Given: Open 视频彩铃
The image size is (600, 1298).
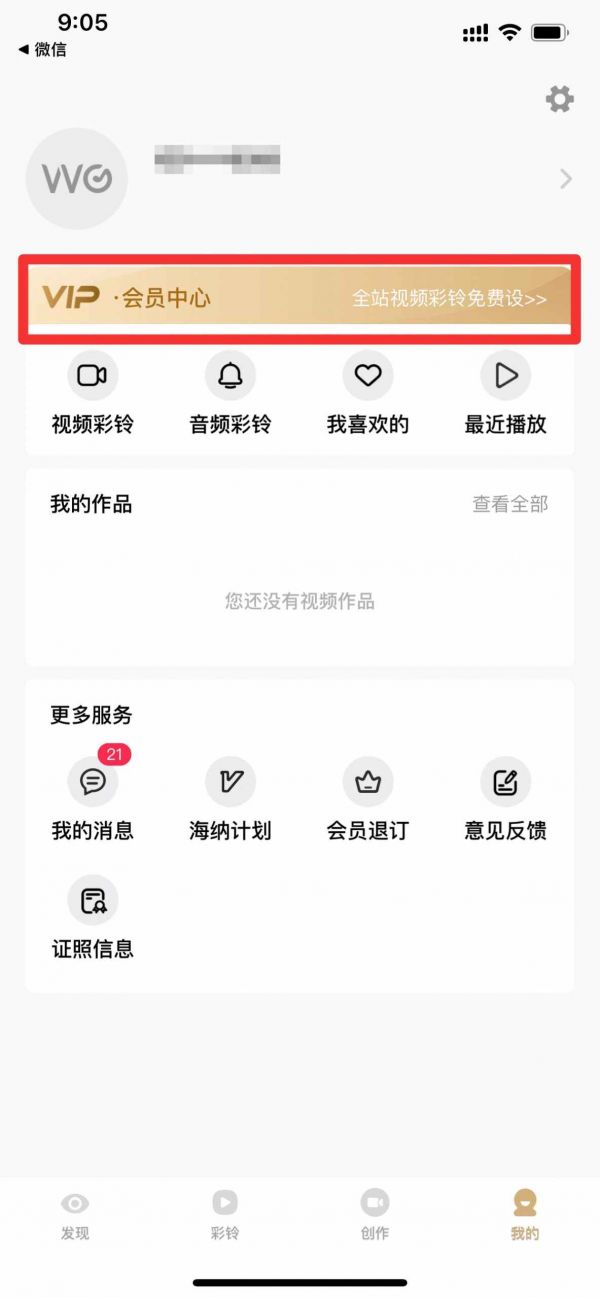Looking at the screenshot, I should click(93, 395).
